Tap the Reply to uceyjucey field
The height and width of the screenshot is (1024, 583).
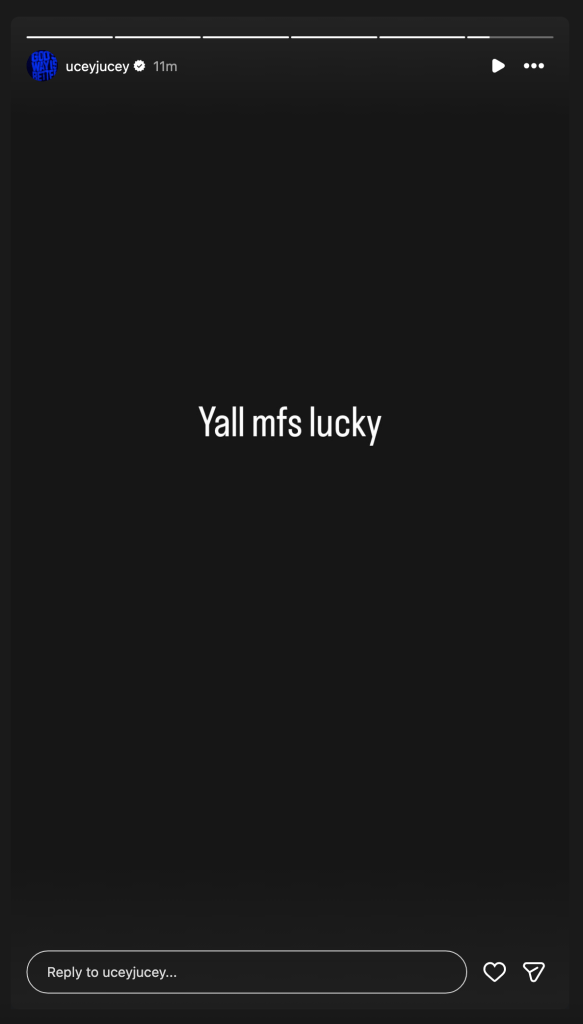coord(247,972)
